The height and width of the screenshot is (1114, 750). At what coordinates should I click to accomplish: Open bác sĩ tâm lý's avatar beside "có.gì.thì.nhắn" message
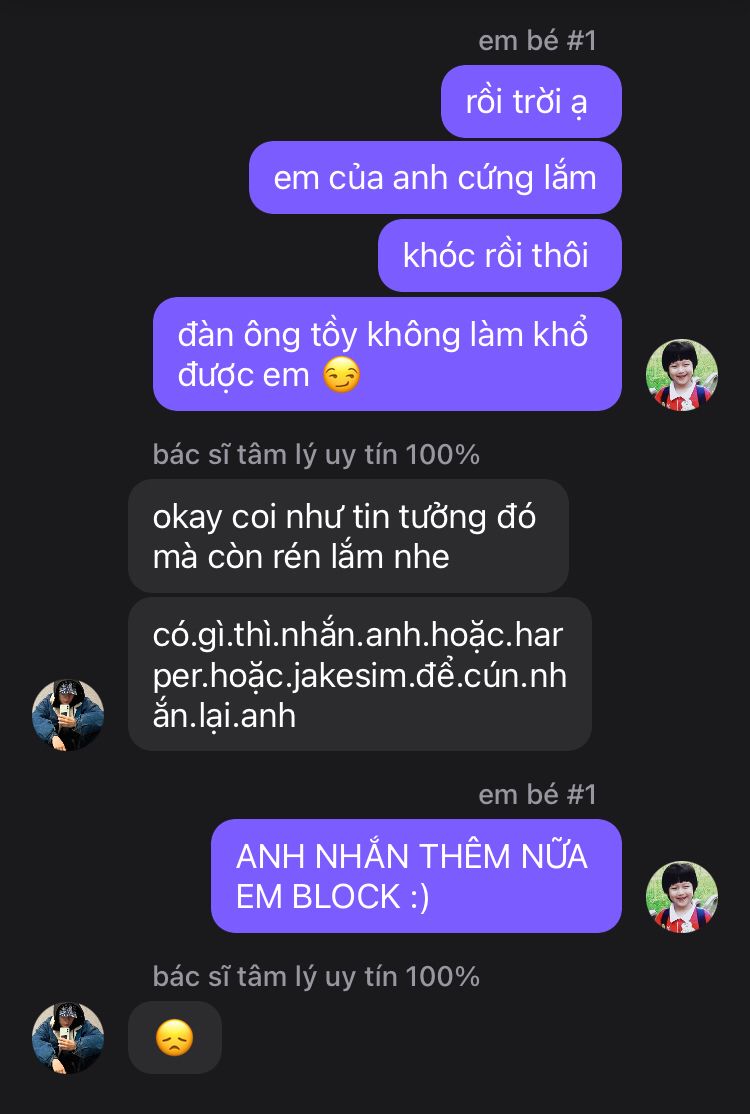(x=68, y=715)
